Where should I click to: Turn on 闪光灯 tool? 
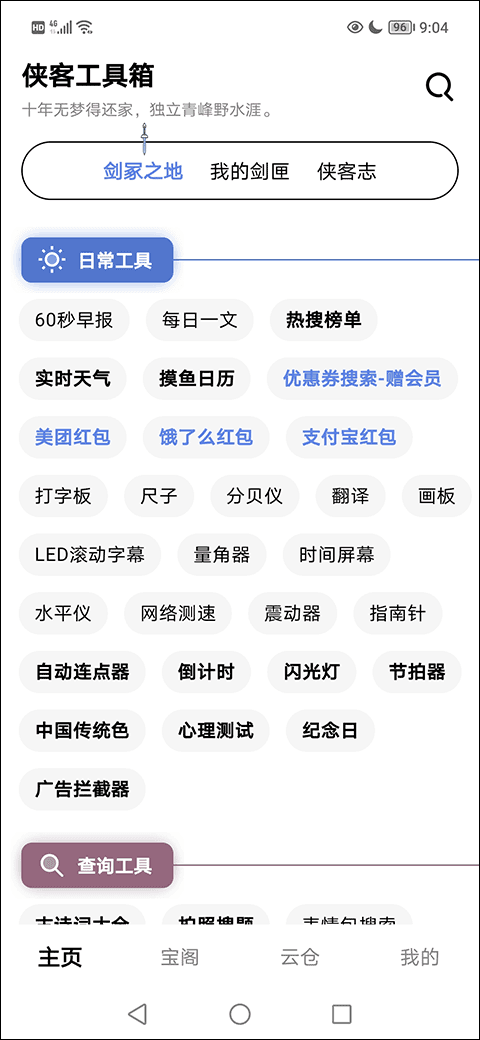click(312, 672)
